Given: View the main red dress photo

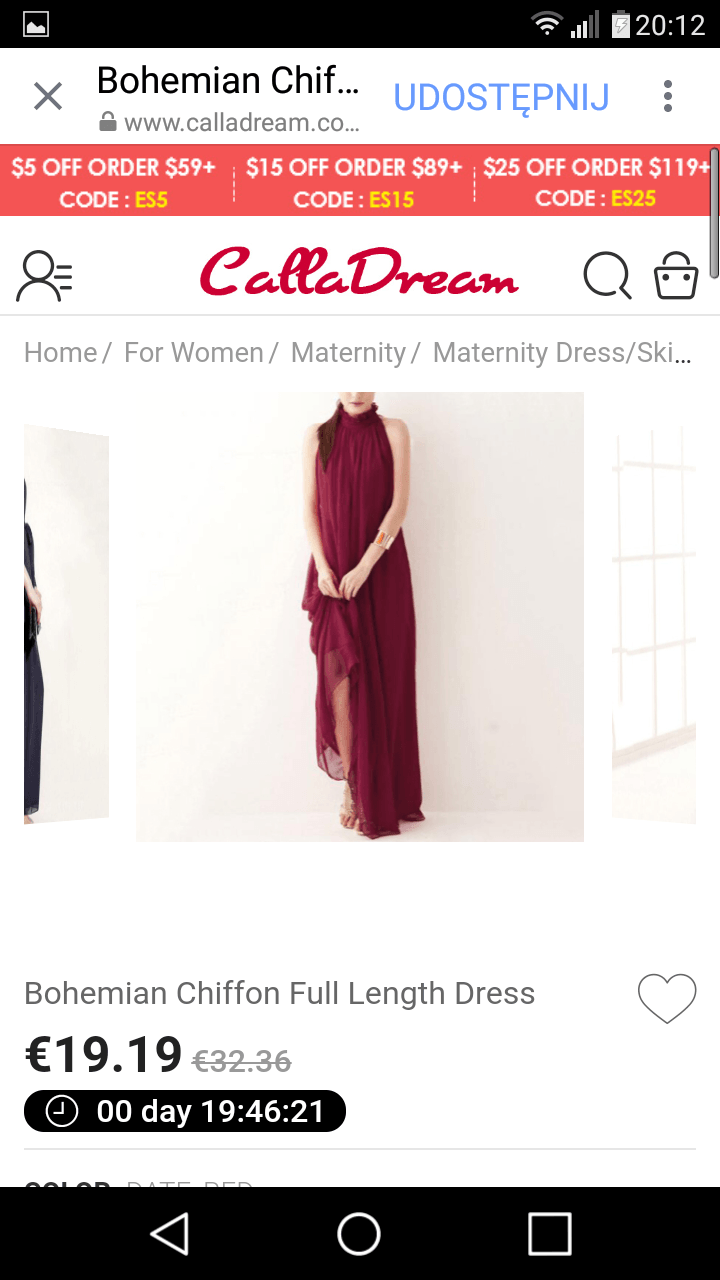Looking at the screenshot, I should tap(360, 616).
